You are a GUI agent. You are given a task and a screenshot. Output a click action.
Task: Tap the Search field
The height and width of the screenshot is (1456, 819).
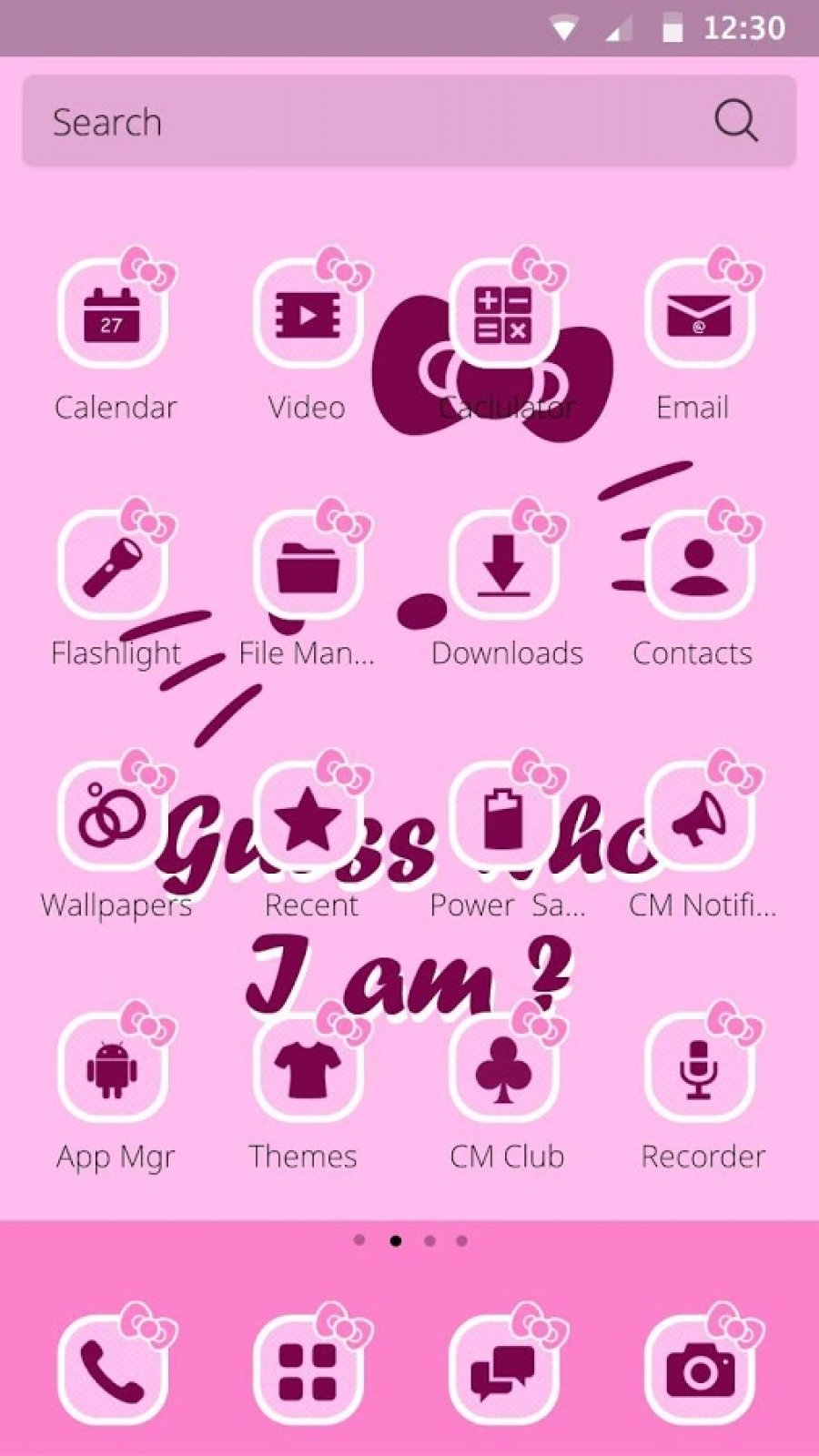point(364,122)
